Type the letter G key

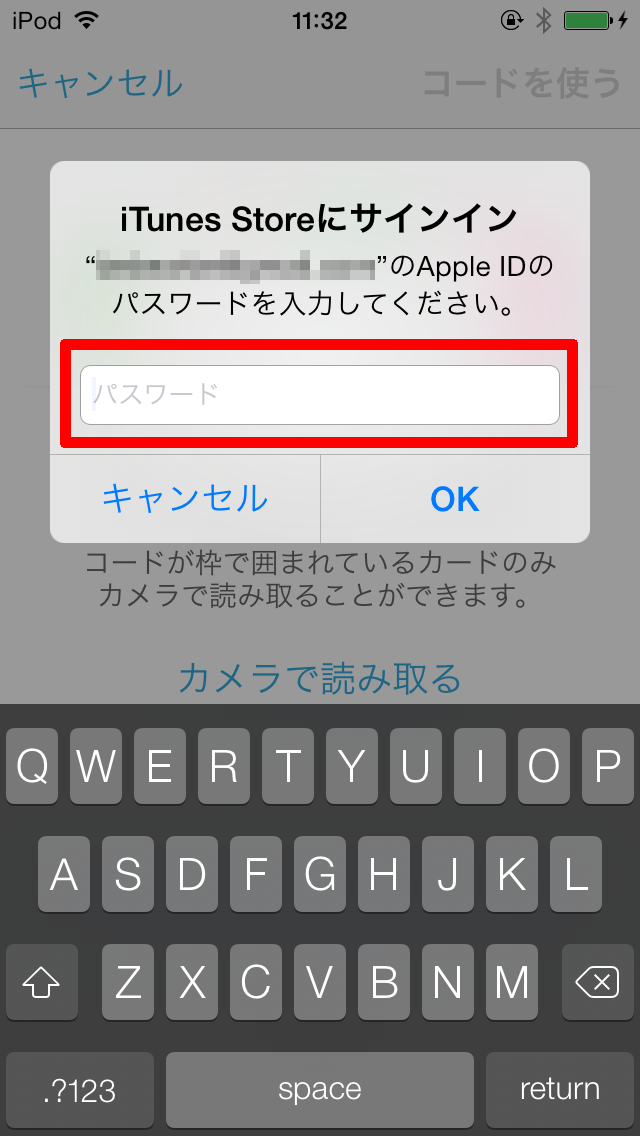point(320,876)
